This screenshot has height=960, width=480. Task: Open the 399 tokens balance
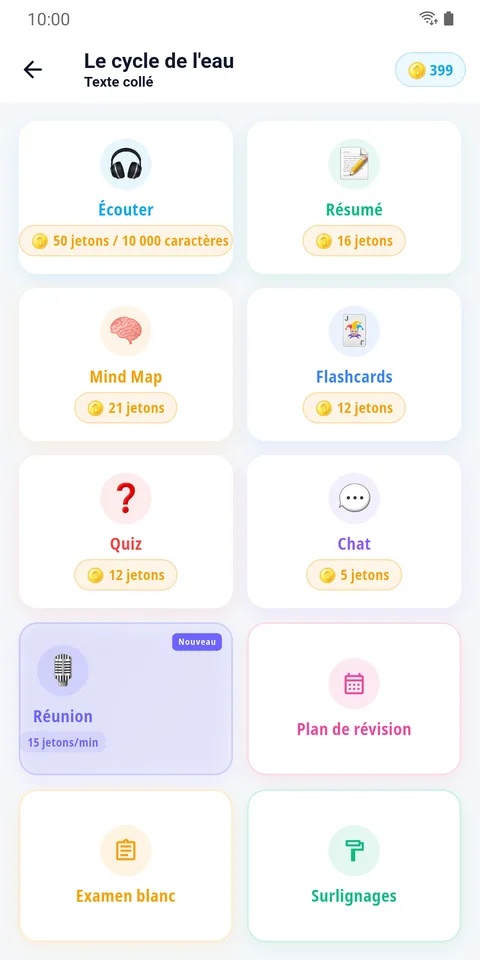pos(430,70)
